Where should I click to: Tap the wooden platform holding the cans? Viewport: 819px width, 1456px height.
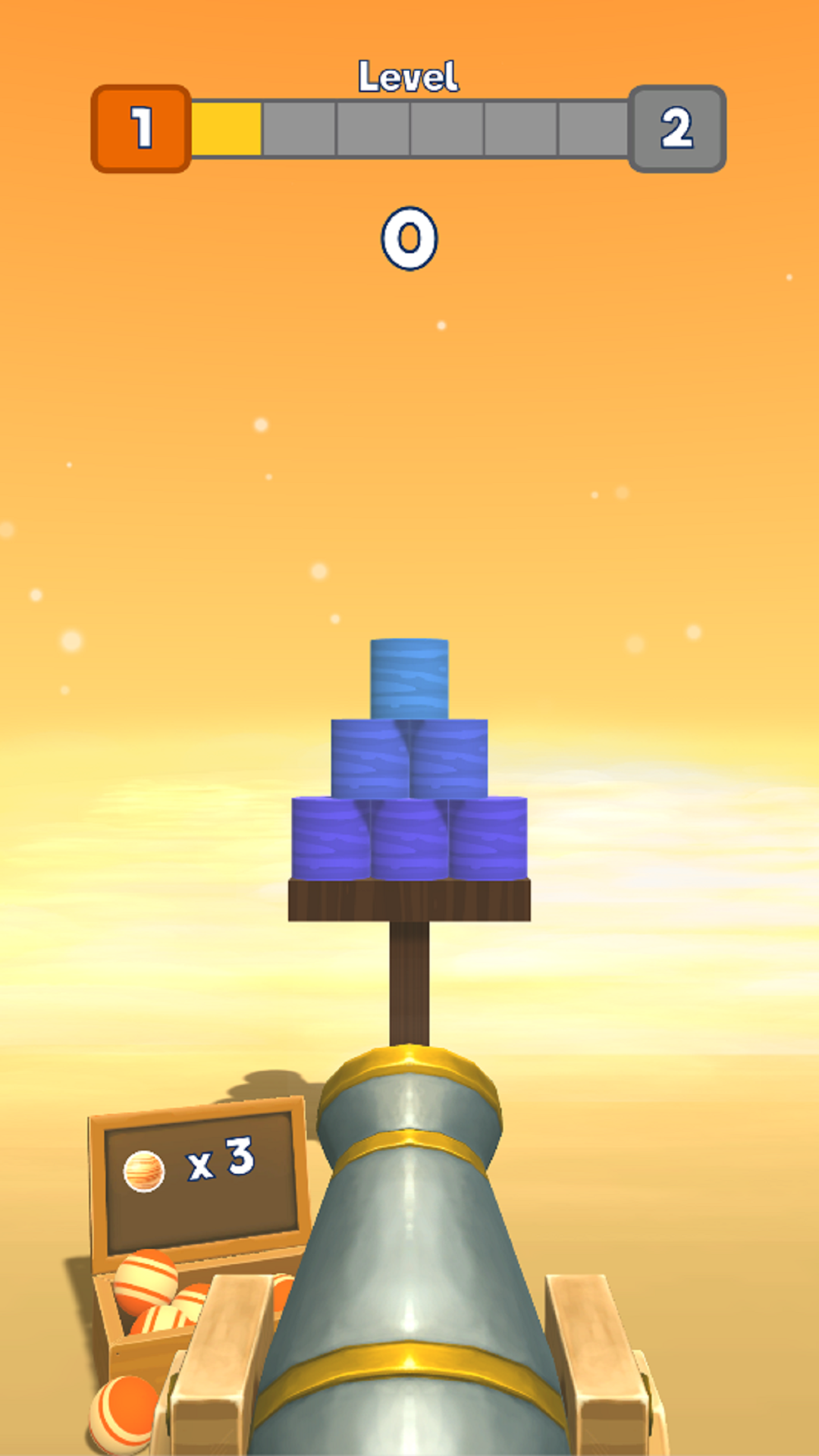(x=409, y=899)
